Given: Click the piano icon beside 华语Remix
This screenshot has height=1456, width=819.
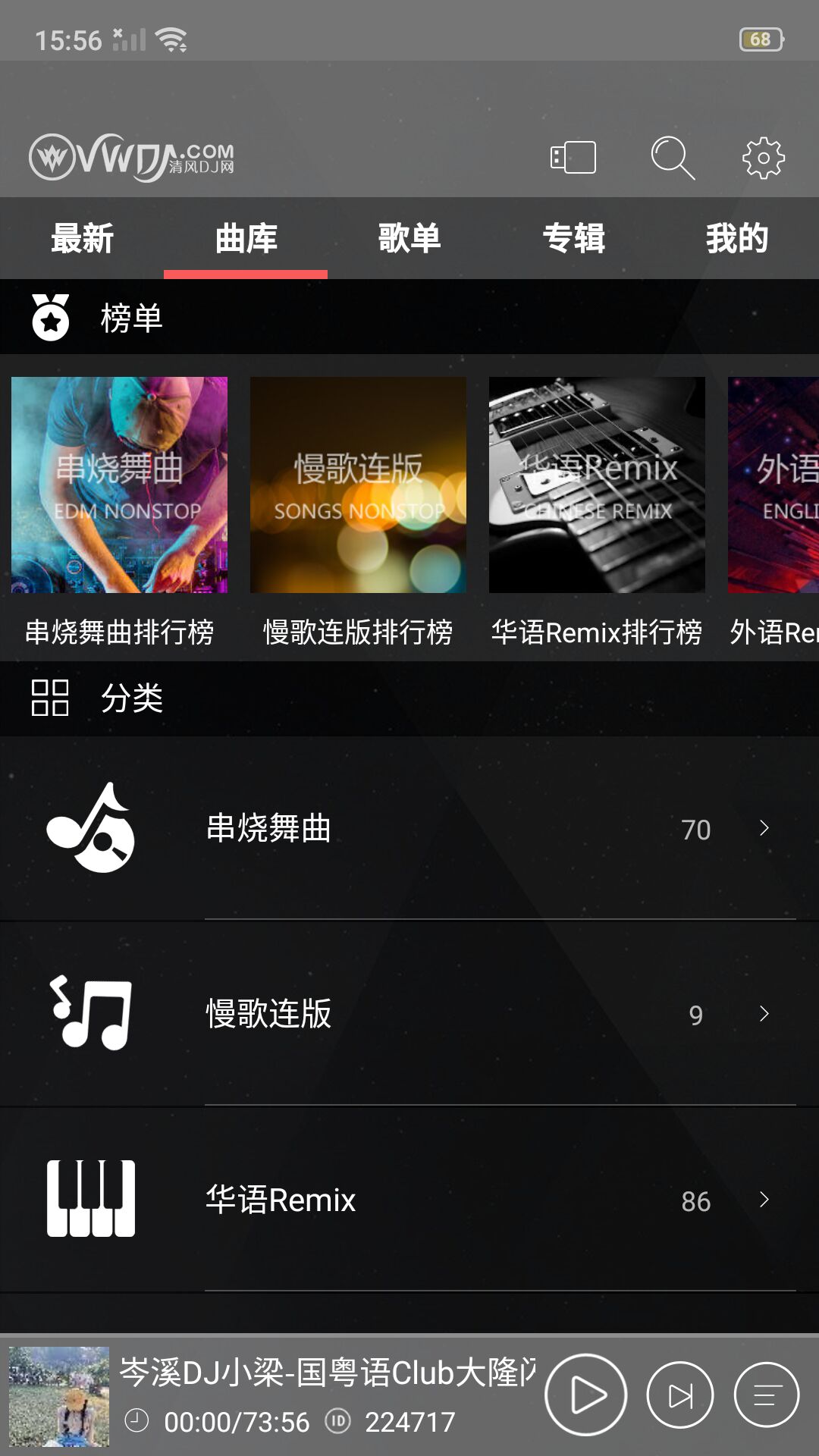Looking at the screenshot, I should (91, 1200).
